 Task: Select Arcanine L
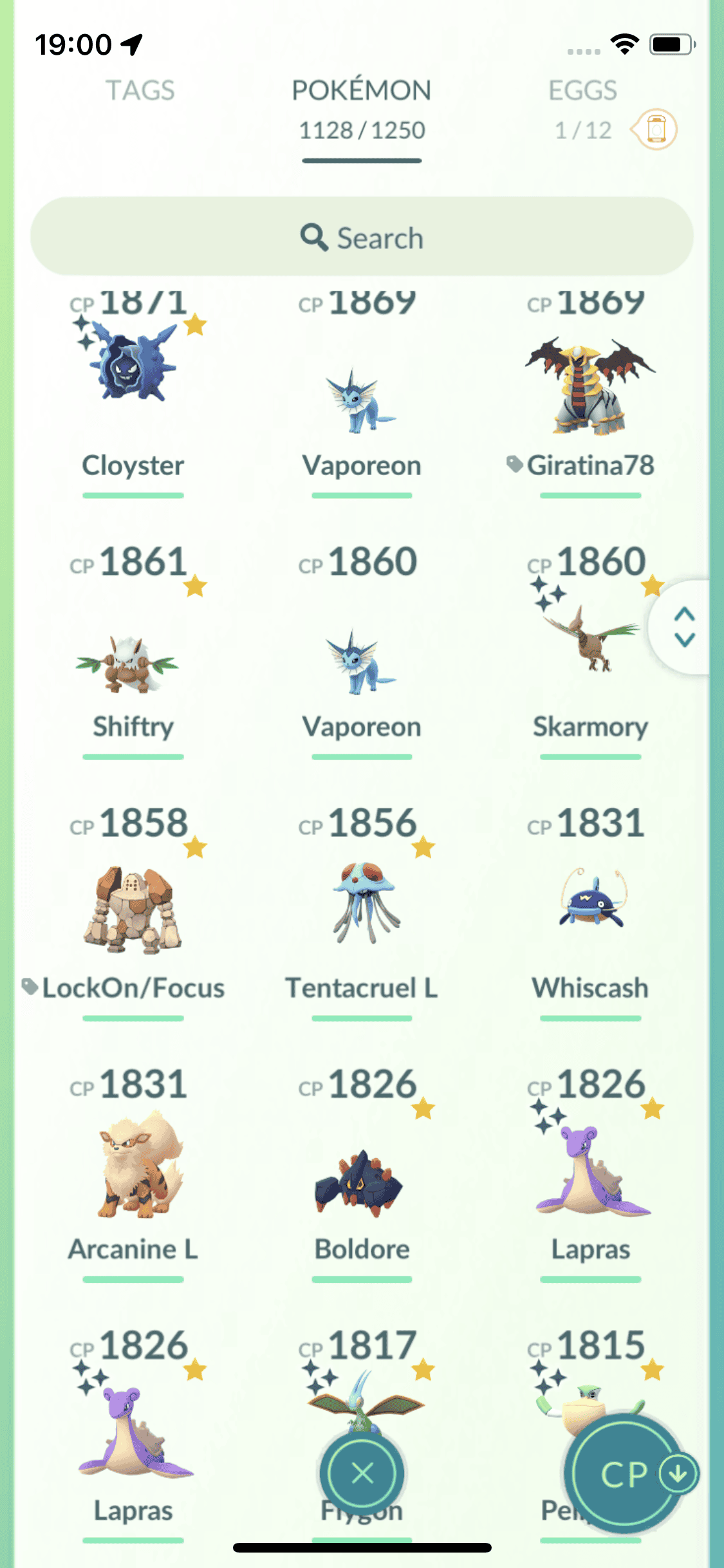[133, 1165]
